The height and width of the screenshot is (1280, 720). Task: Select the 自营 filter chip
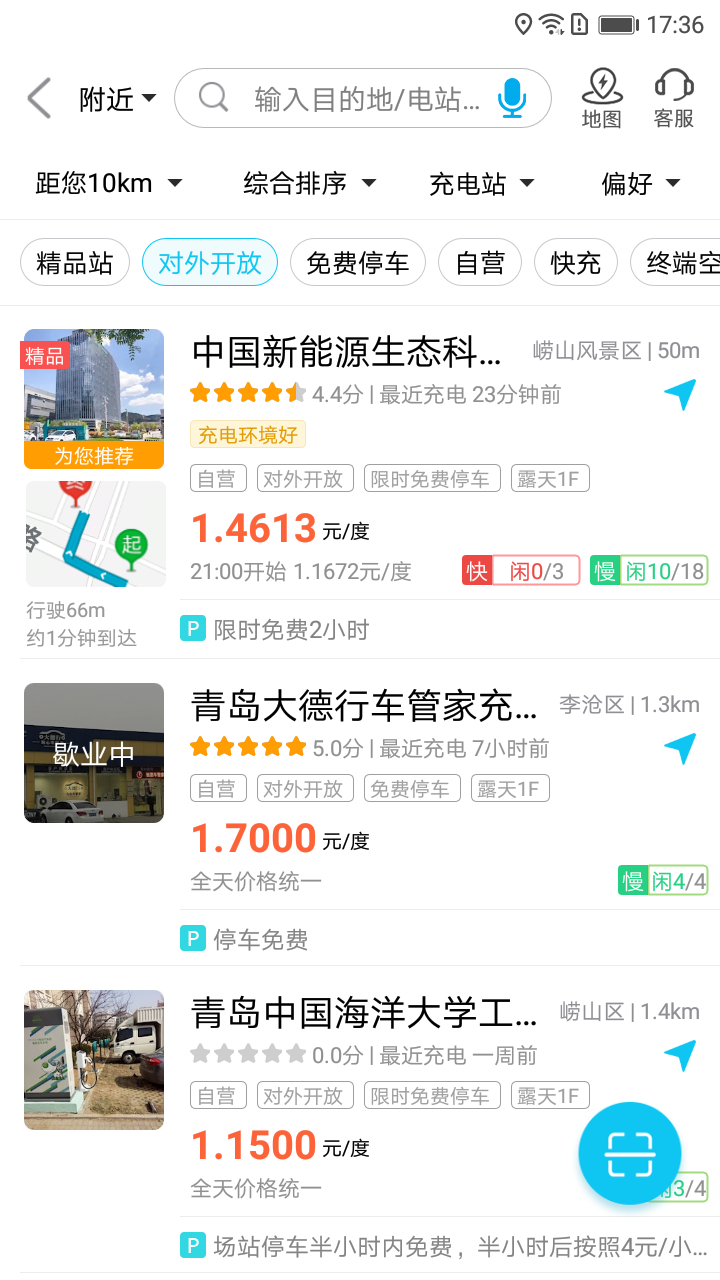pos(480,263)
